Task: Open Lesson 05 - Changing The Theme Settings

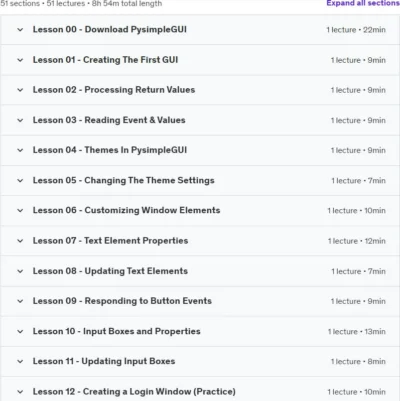Action: click(x=200, y=181)
